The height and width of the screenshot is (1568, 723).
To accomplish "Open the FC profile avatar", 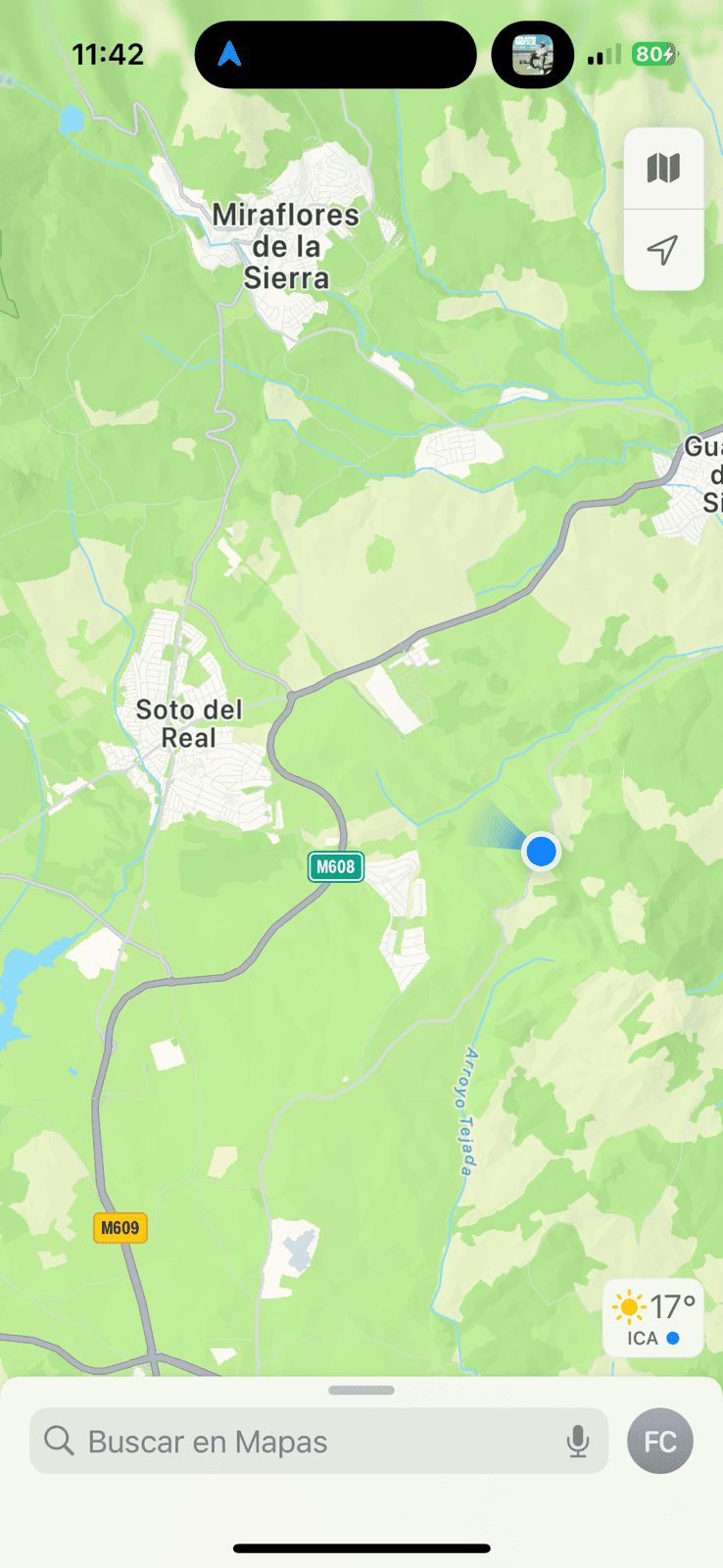I will coord(660,1442).
